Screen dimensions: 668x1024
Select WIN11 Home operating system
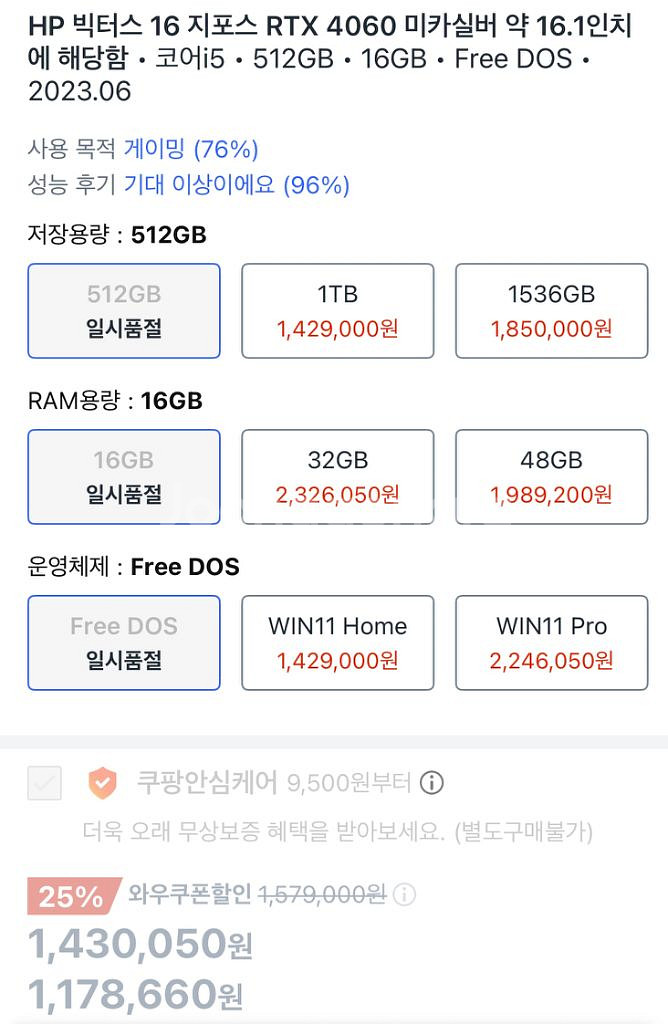click(x=338, y=643)
